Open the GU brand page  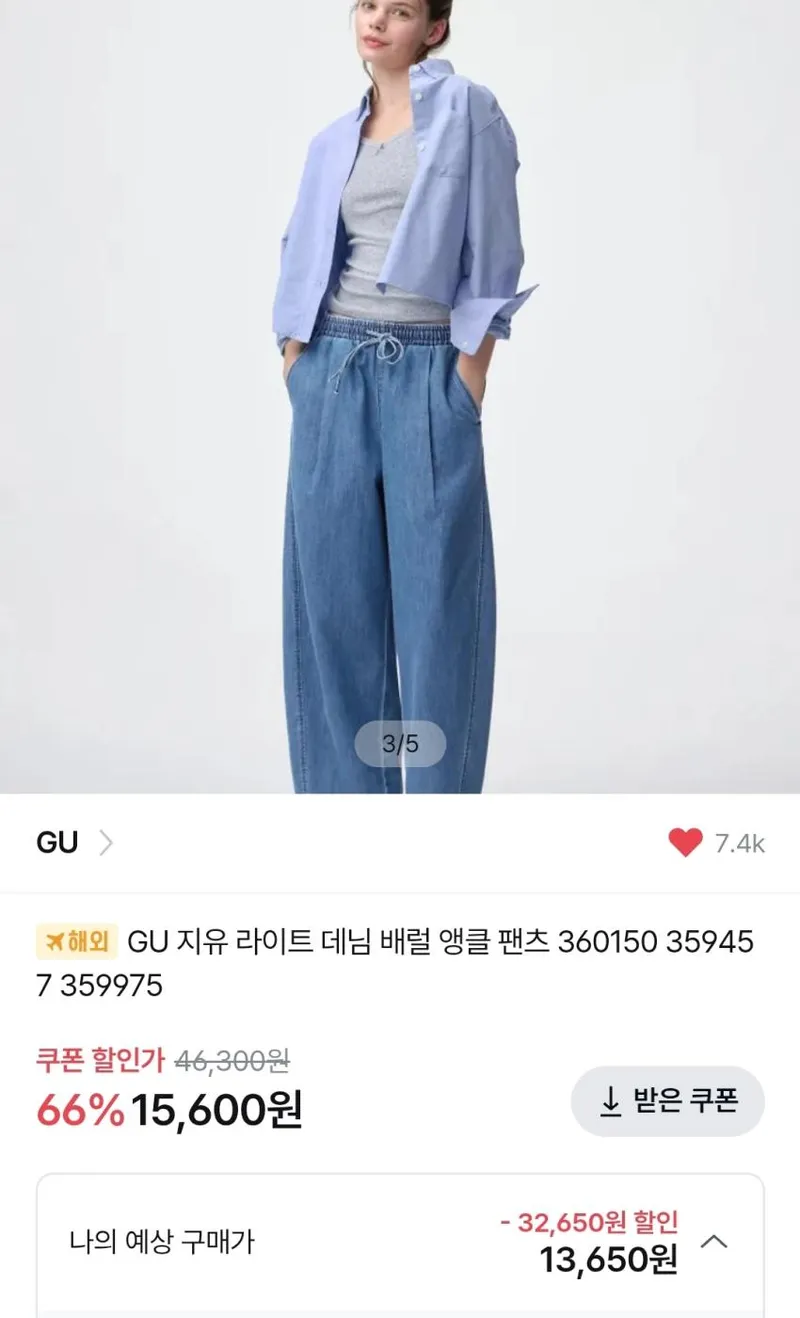(x=75, y=843)
